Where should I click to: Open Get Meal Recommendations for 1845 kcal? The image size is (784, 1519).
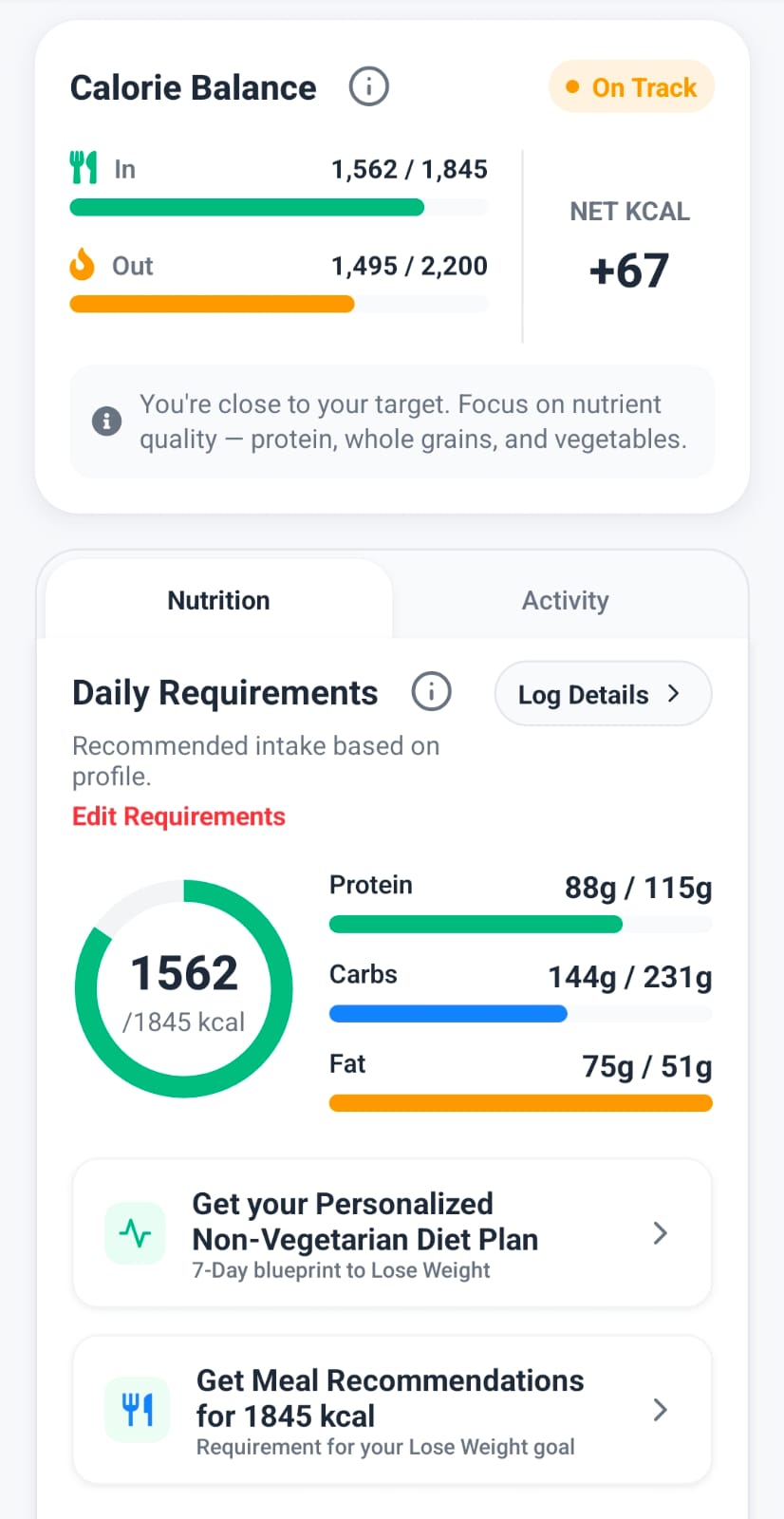click(392, 1410)
